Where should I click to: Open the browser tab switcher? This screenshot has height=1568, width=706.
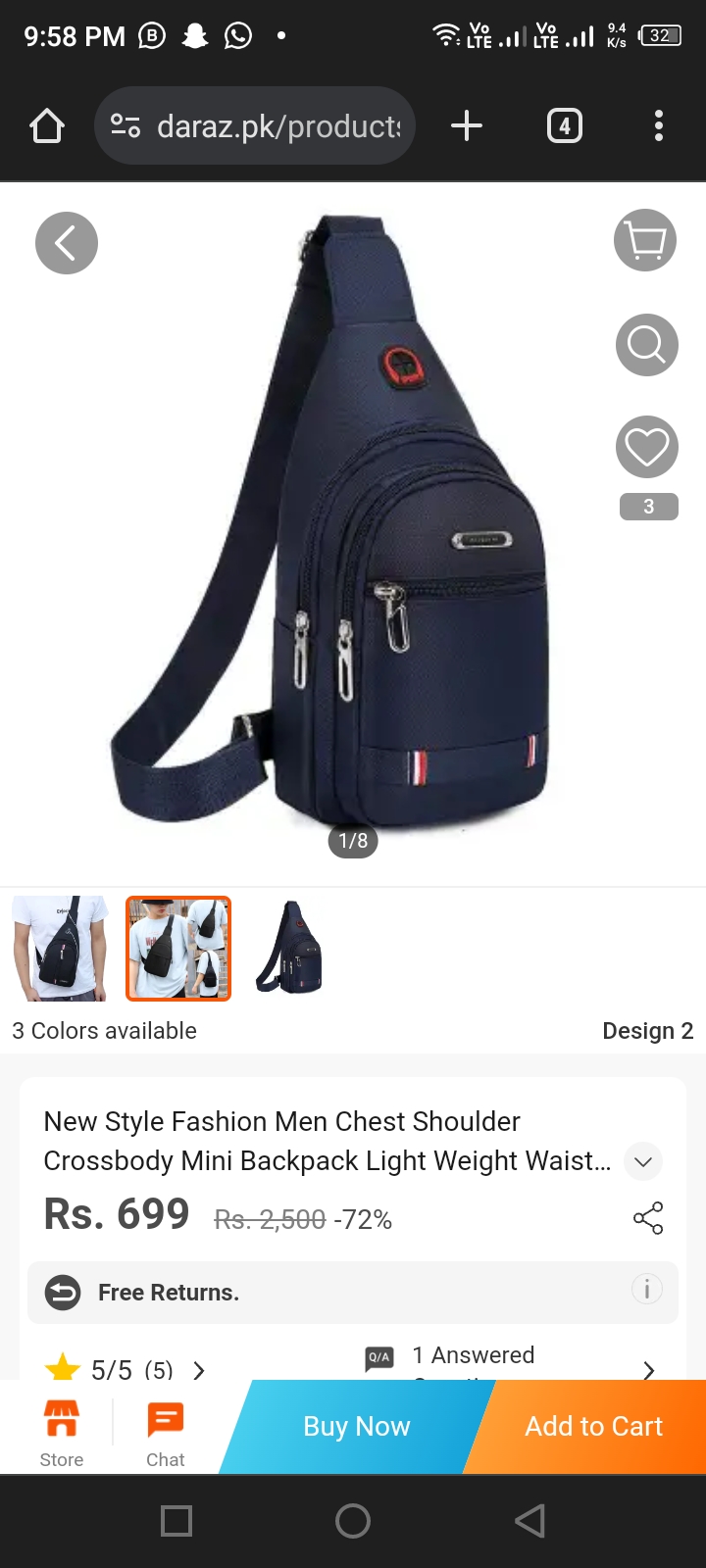pos(564,125)
